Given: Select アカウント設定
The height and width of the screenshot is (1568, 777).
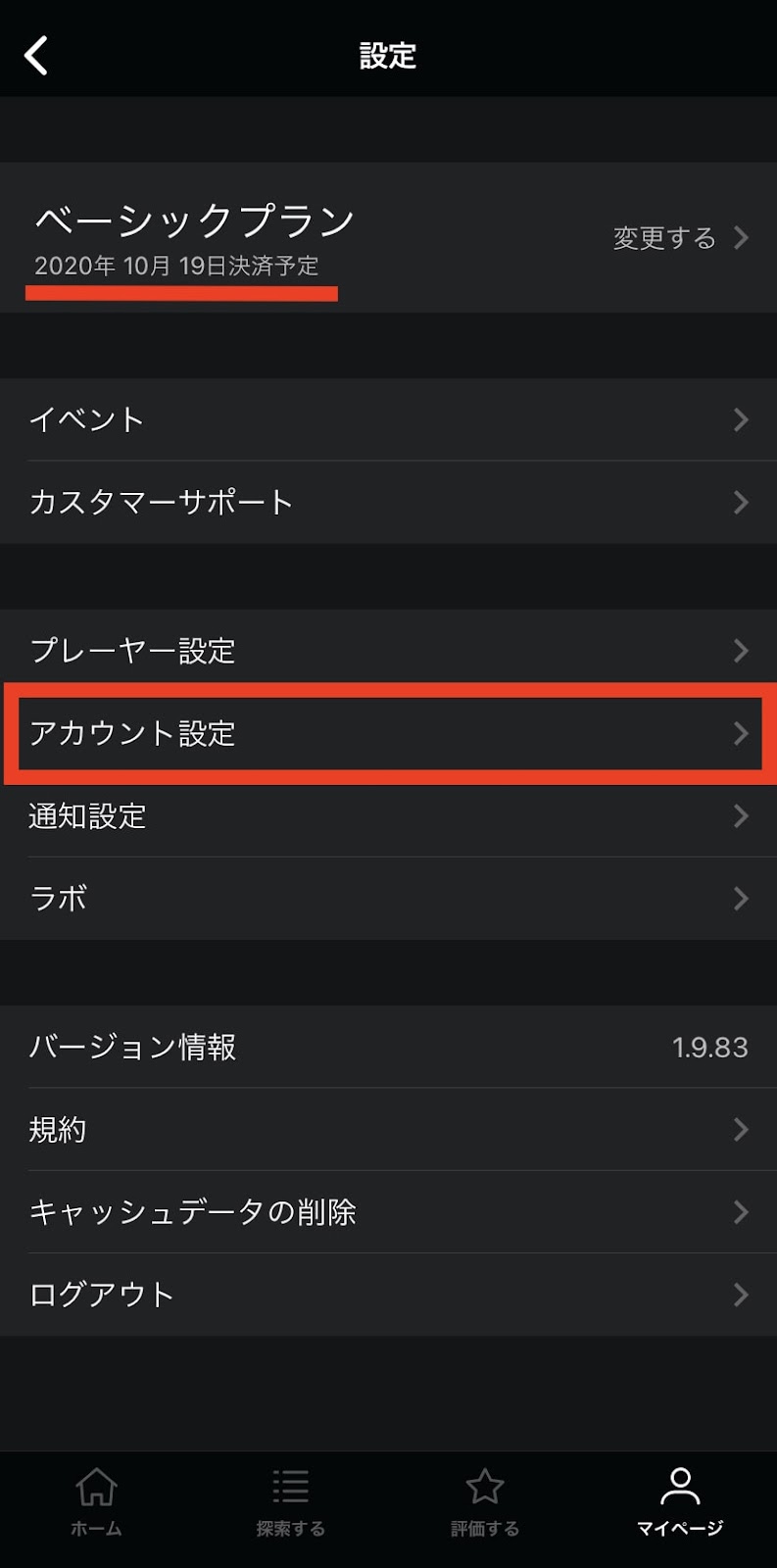Looking at the screenshot, I should pos(388,733).
